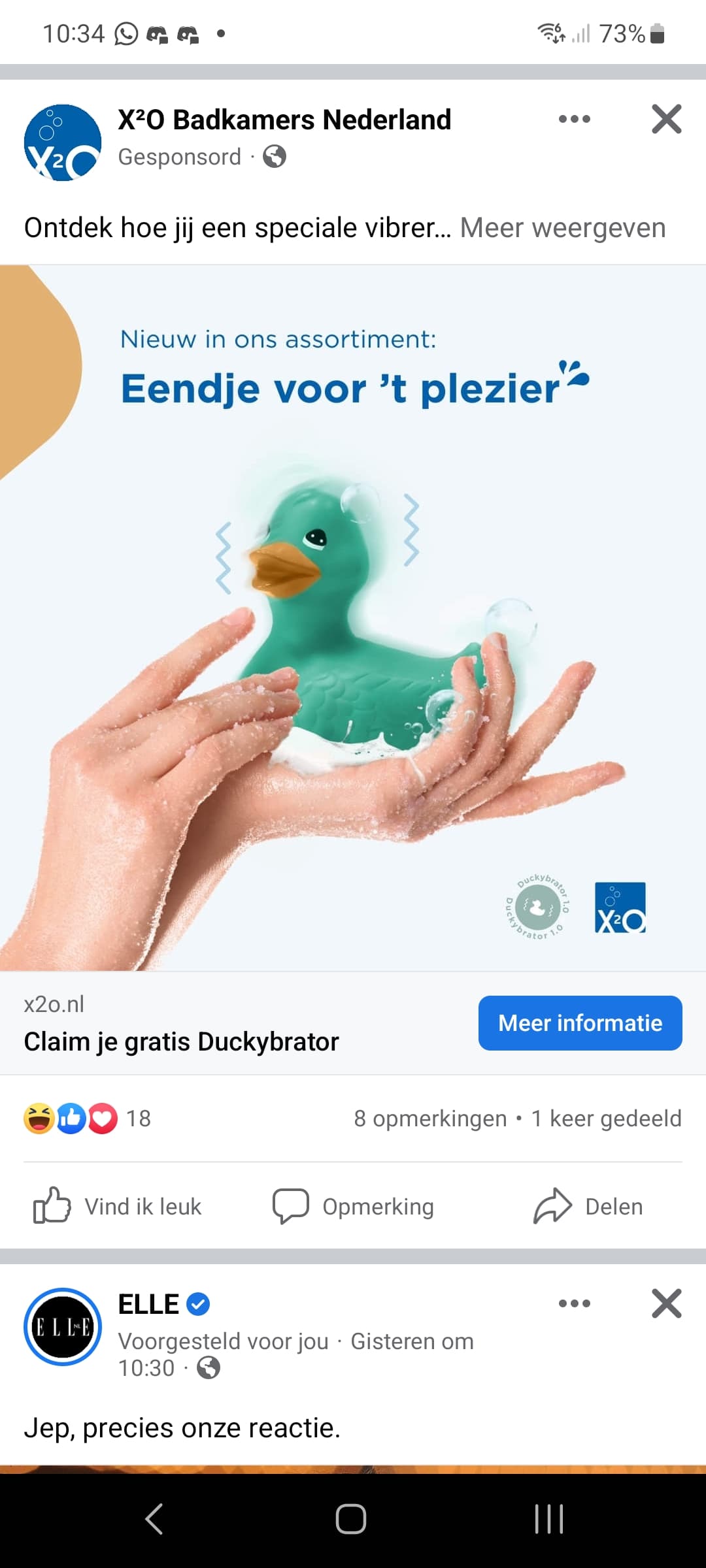View the 18 reactions on the post
Viewport: 706px width, 1568px height.
point(88,1119)
